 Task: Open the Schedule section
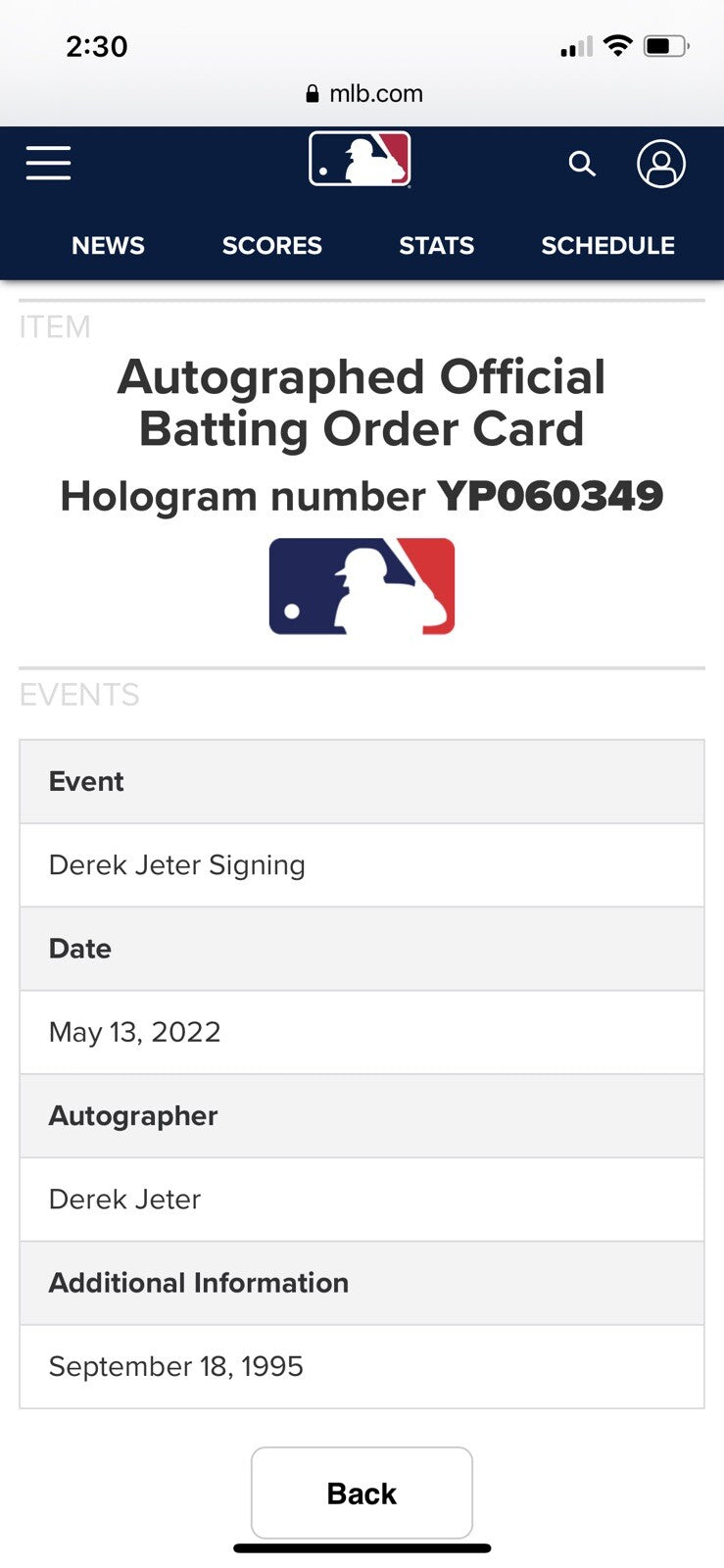coord(607,246)
